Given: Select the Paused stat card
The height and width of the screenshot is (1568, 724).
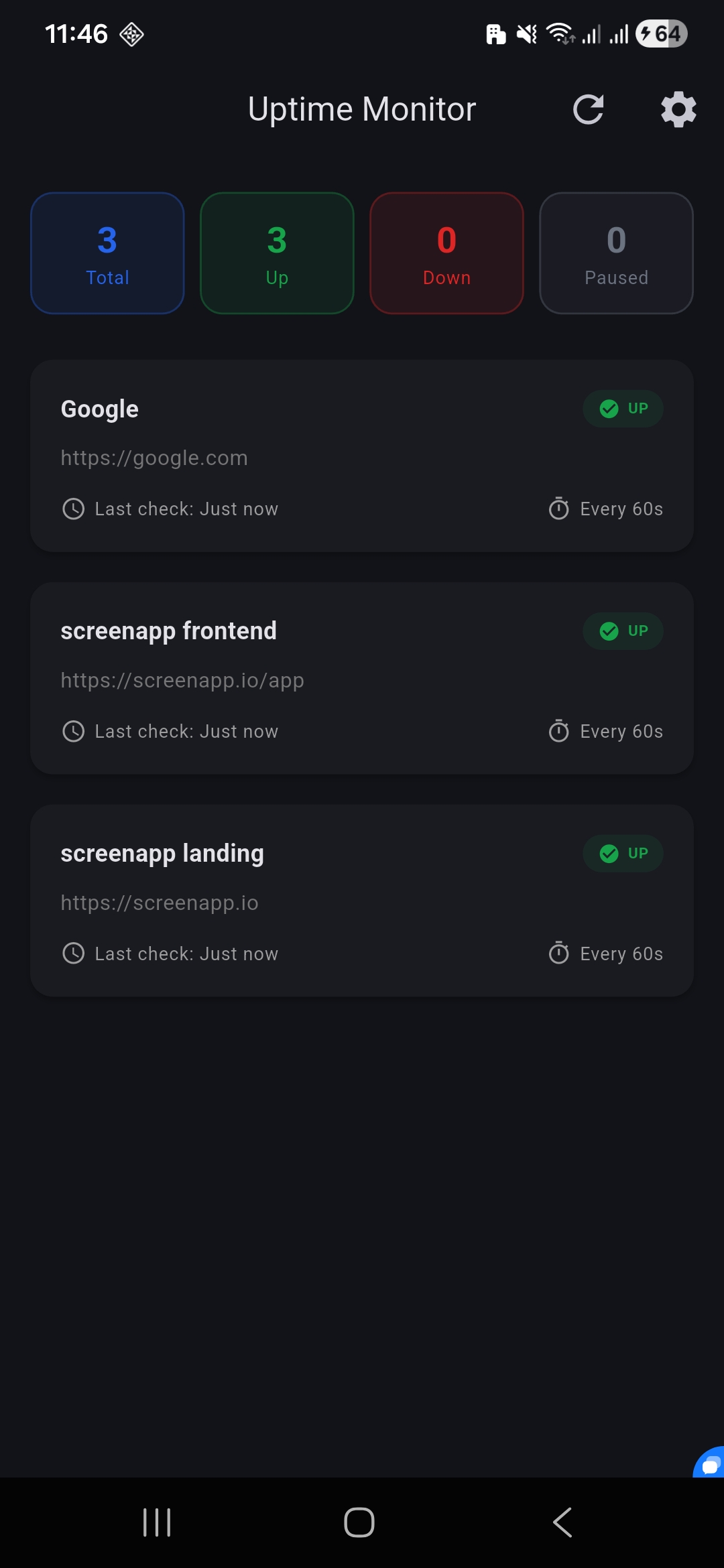Looking at the screenshot, I should (615, 253).
